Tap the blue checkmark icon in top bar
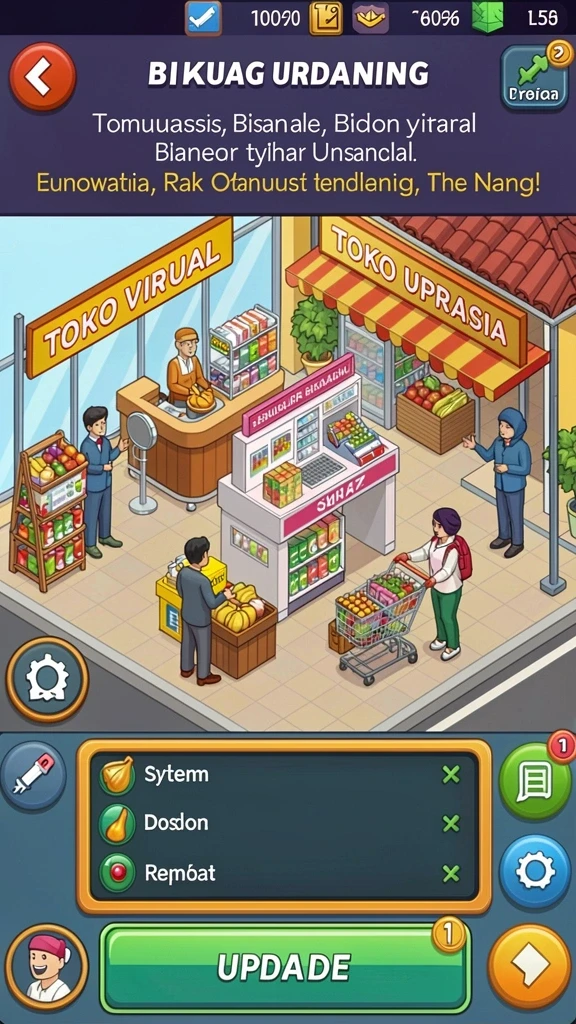 pyautogui.click(x=204, y=18)
